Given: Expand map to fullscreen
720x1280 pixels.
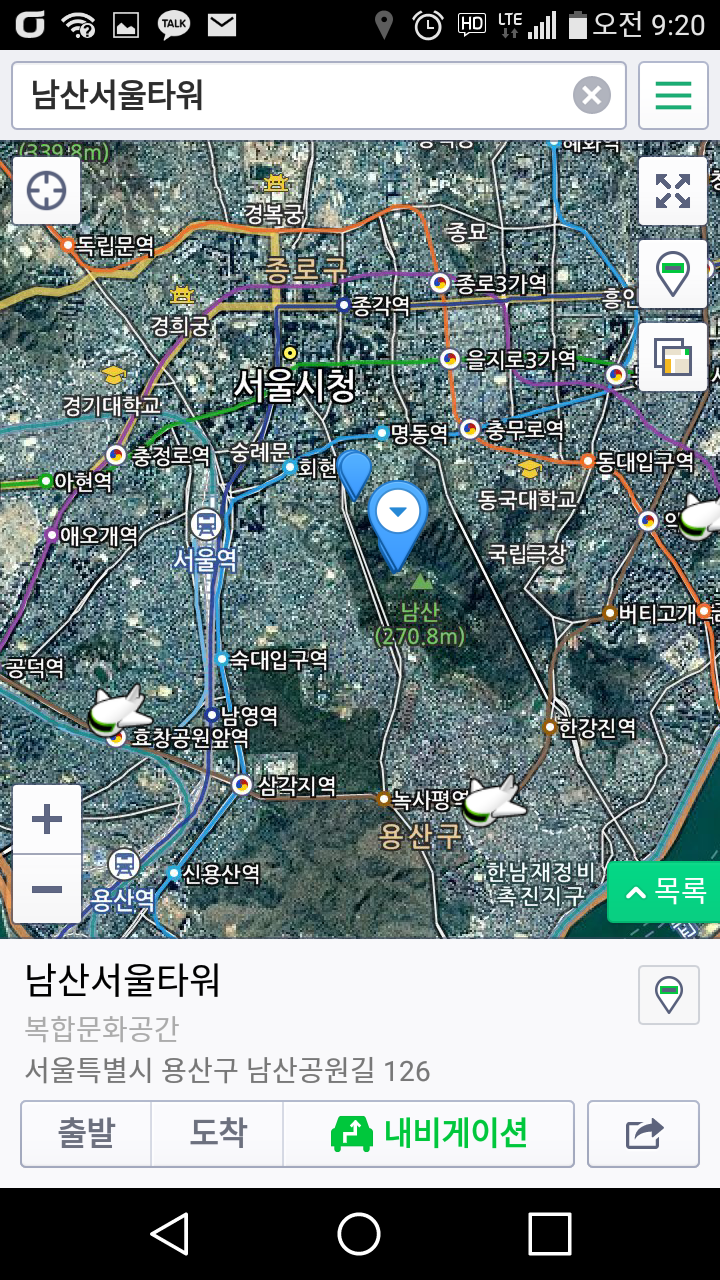Looking at the screenshot, I should (x=673, y=190).
